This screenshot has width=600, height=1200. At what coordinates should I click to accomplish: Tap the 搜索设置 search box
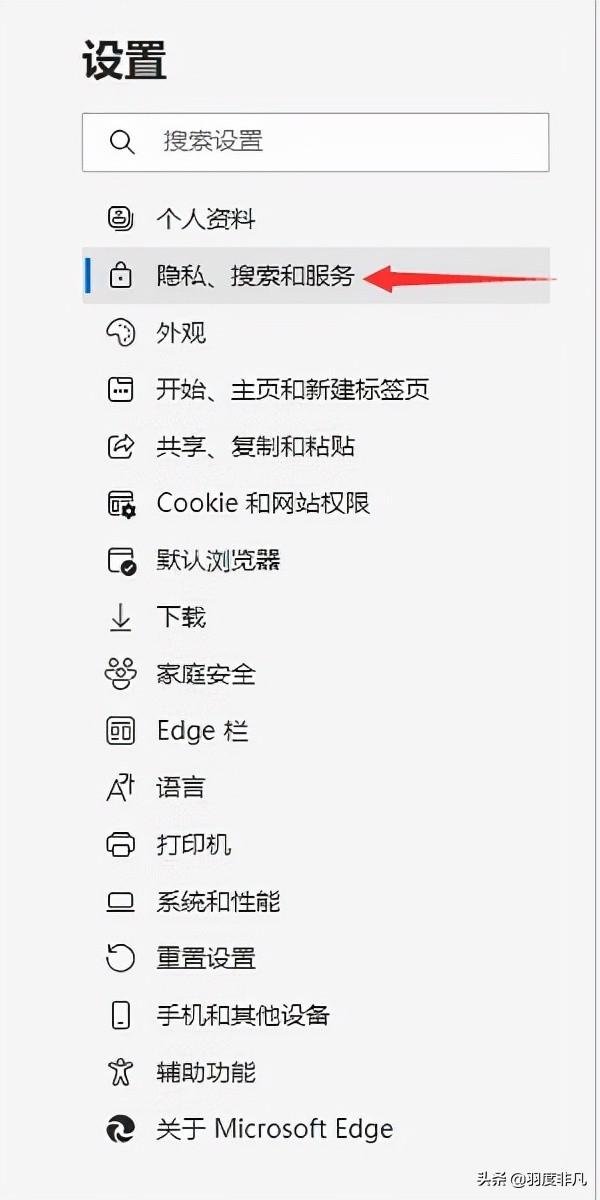314,141
